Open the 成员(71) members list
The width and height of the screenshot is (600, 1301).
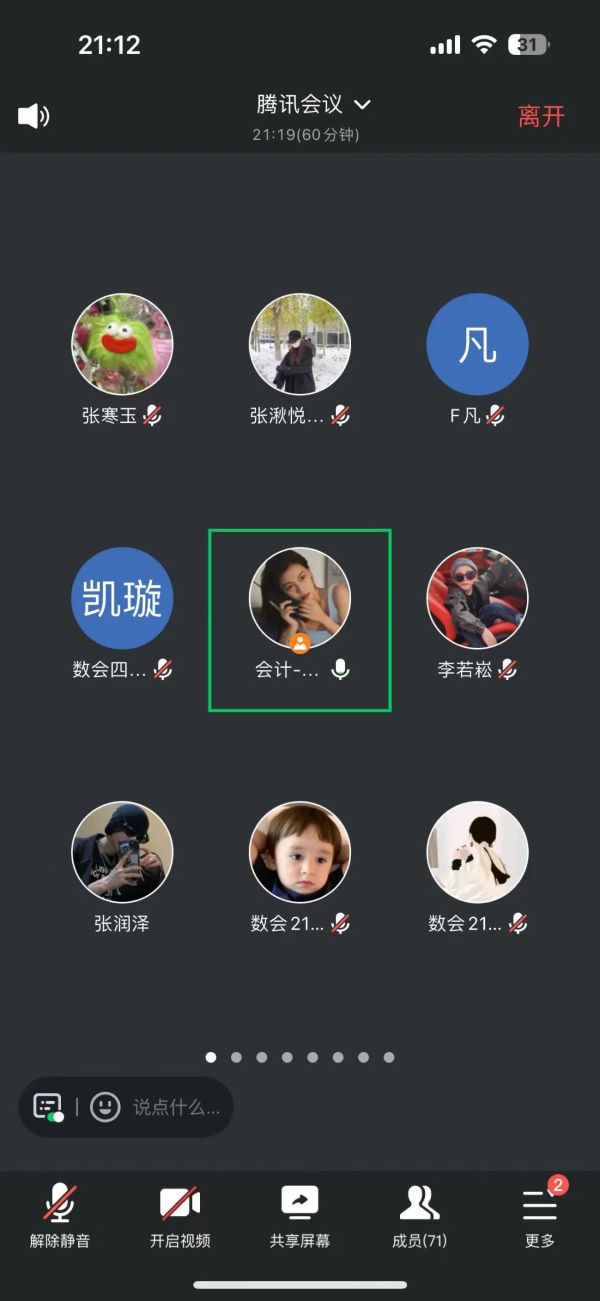420,1215
